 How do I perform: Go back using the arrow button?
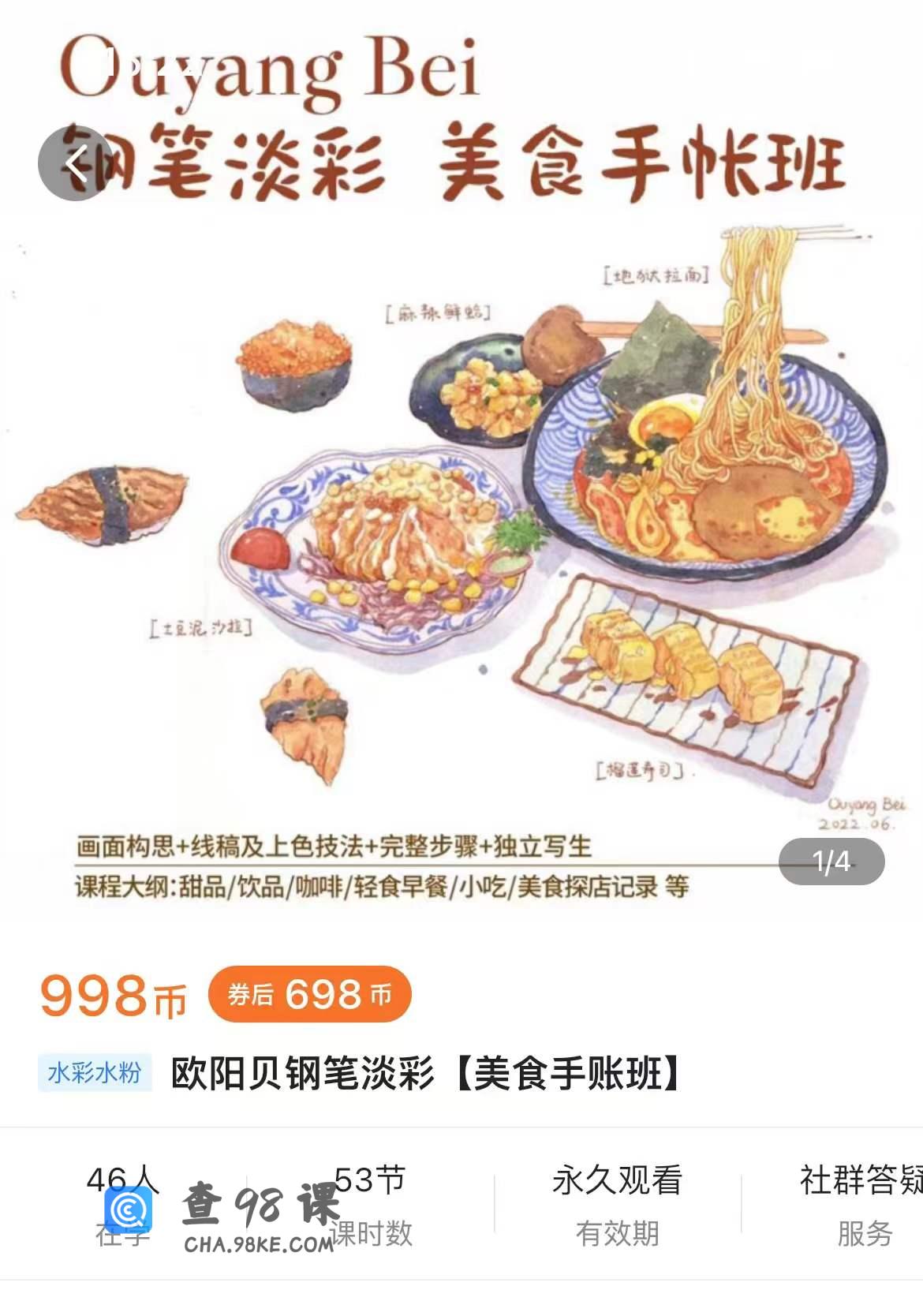pyautogui.click(x=76, y=163)
